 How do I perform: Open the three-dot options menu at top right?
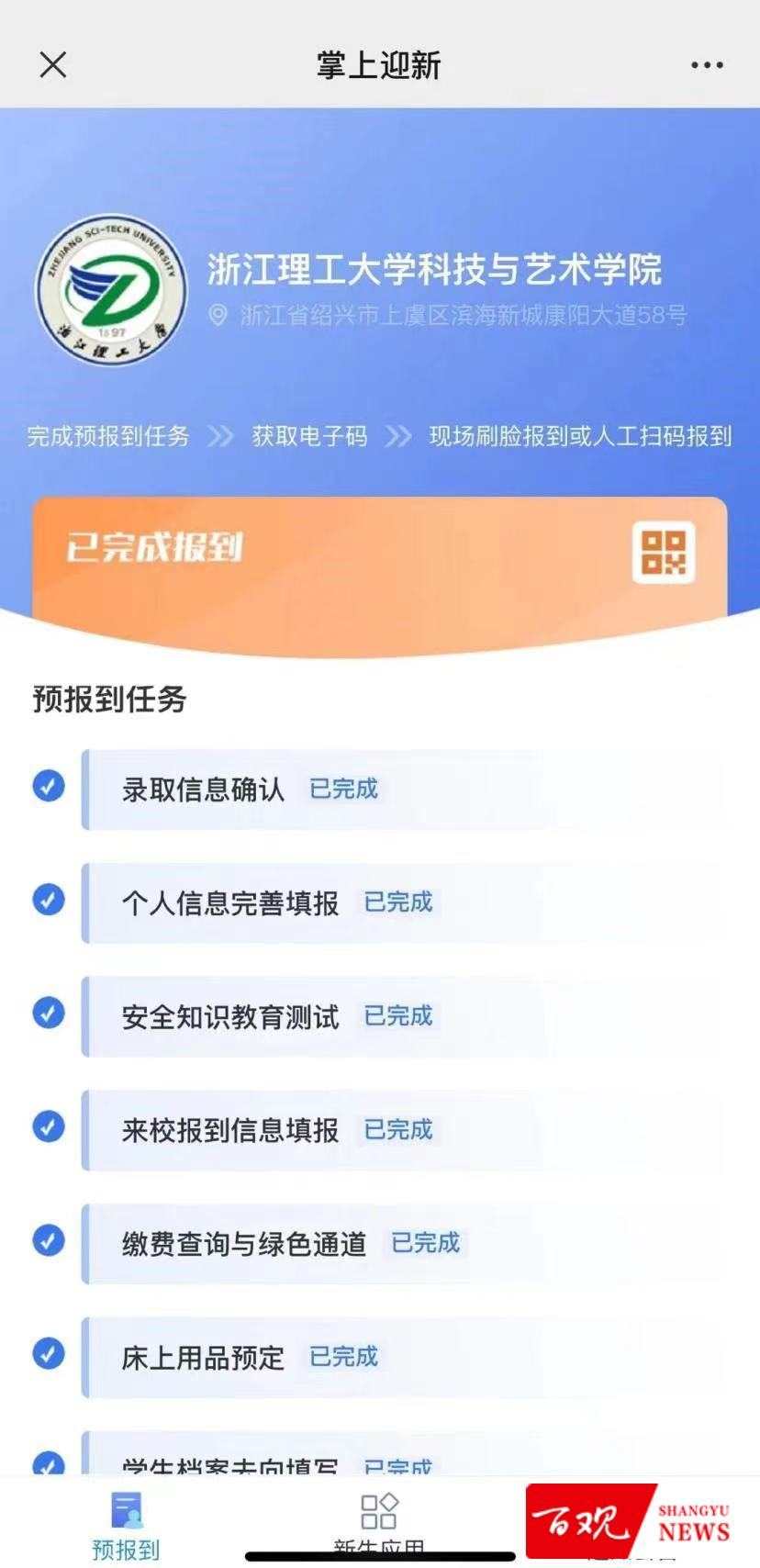(705, 64)
